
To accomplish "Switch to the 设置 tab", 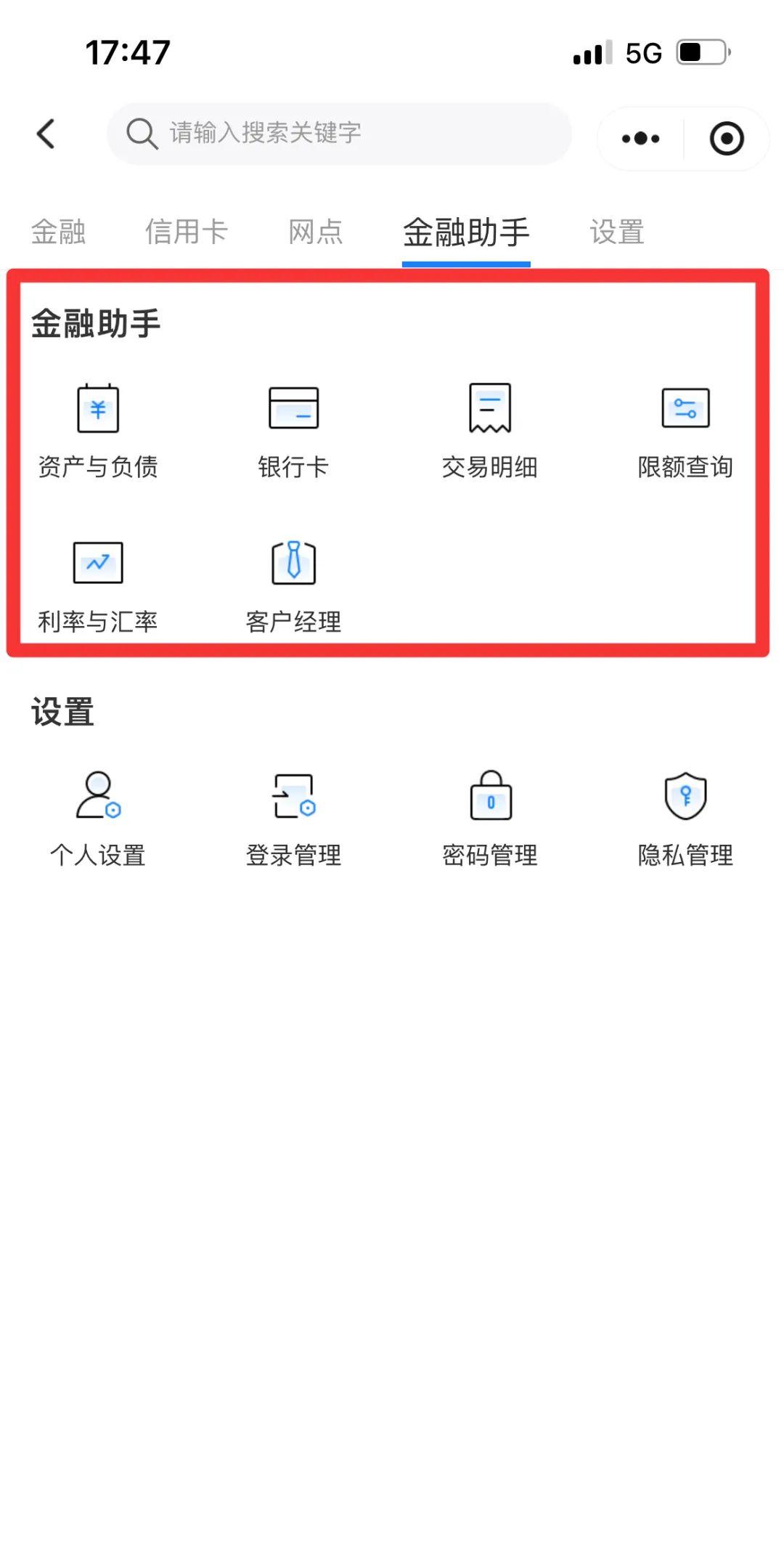I will [x=617, y=232].
